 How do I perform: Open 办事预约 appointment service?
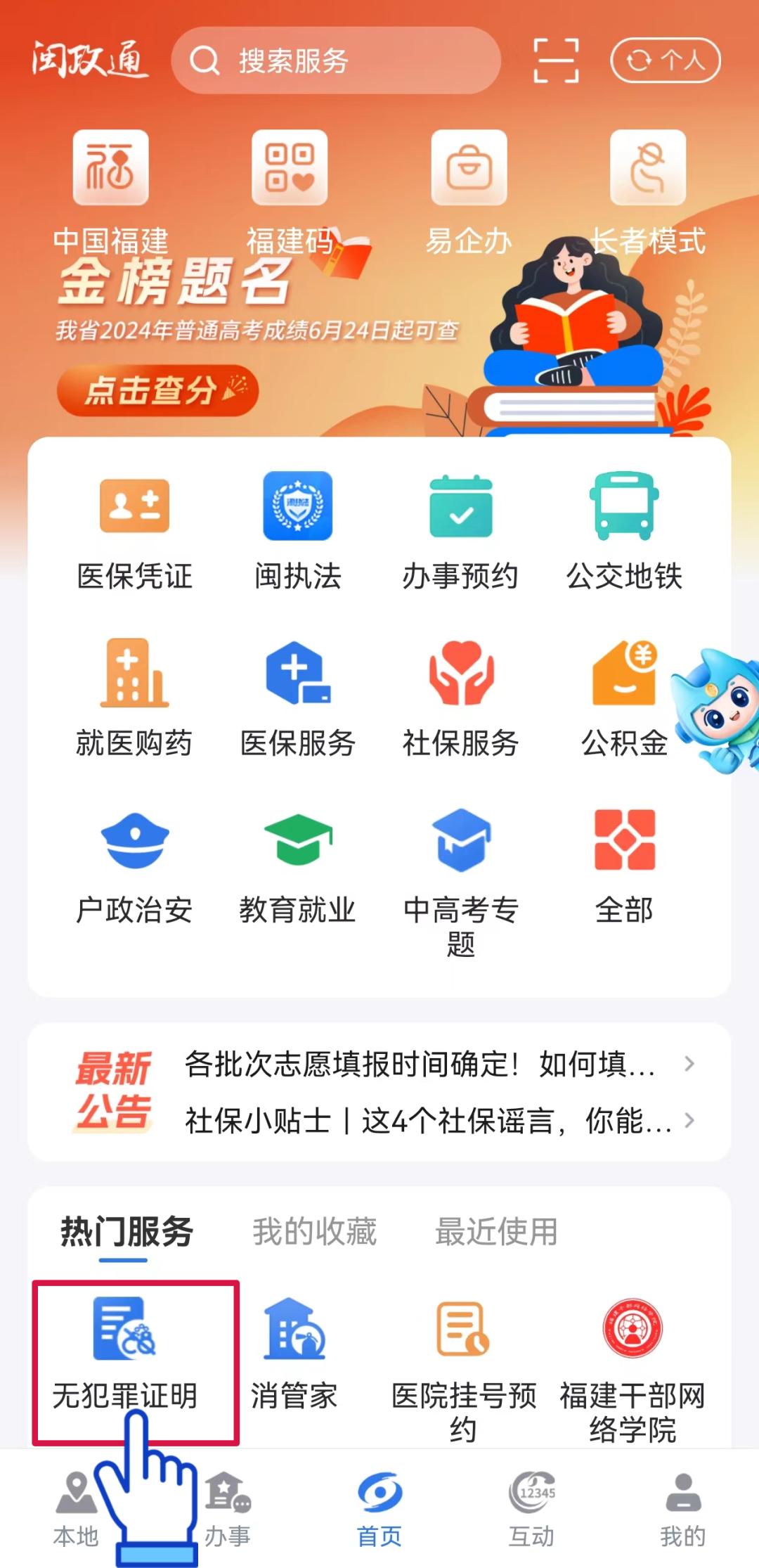coord(460,531)
